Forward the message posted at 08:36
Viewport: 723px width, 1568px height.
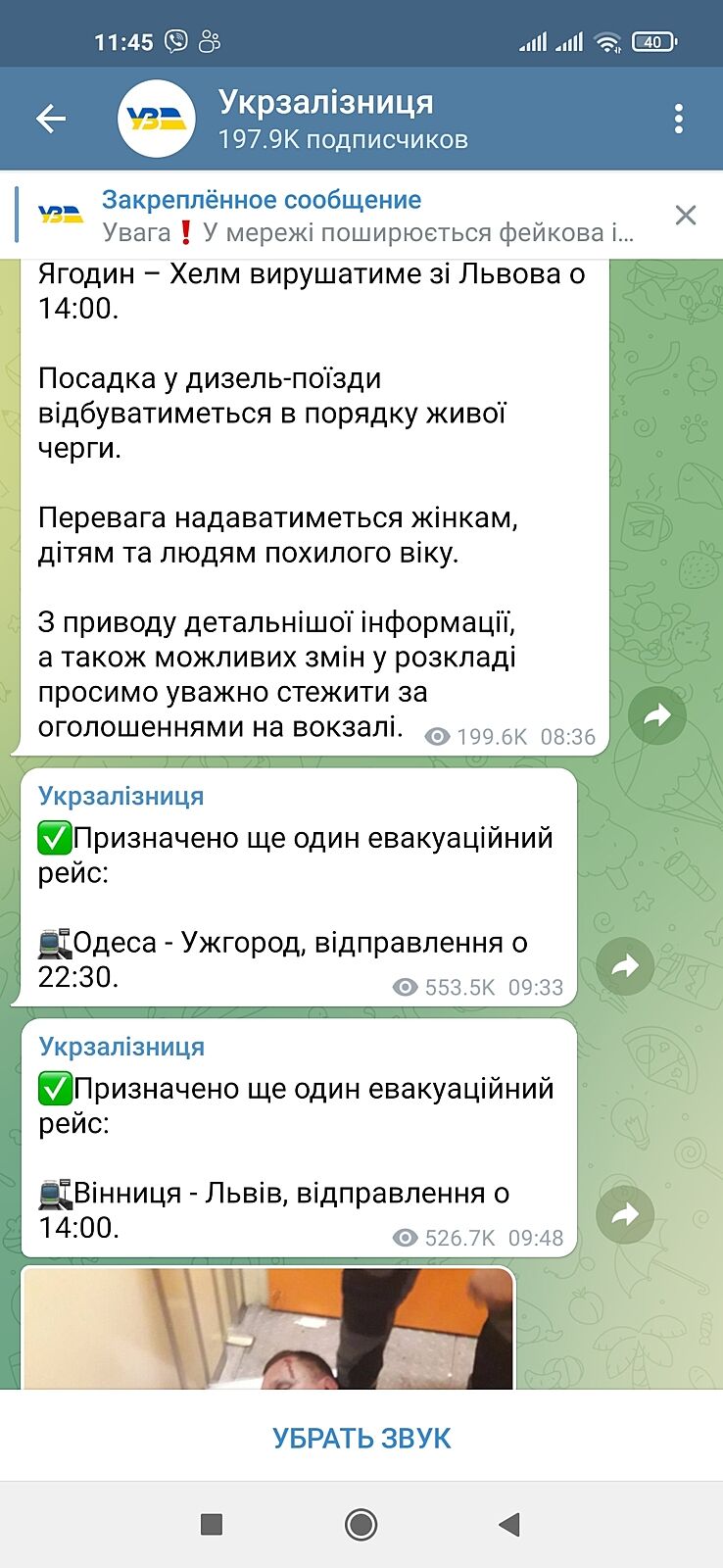(x=656, y=715)
